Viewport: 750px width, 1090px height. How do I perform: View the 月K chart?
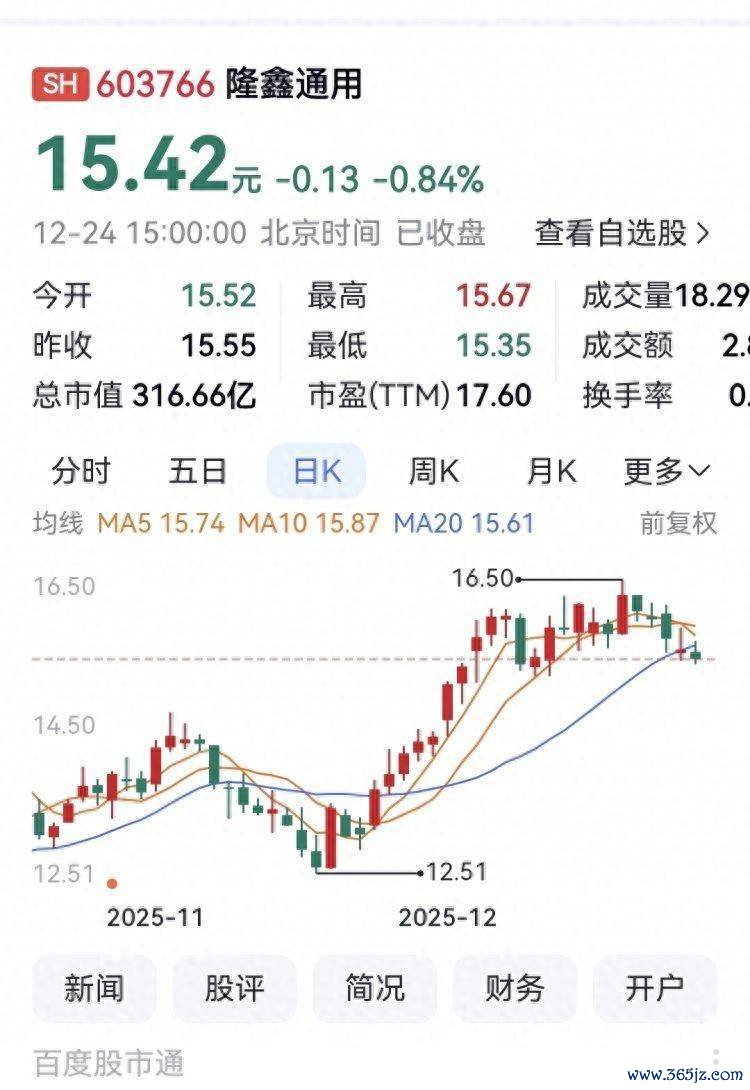(x=552, y=470)
